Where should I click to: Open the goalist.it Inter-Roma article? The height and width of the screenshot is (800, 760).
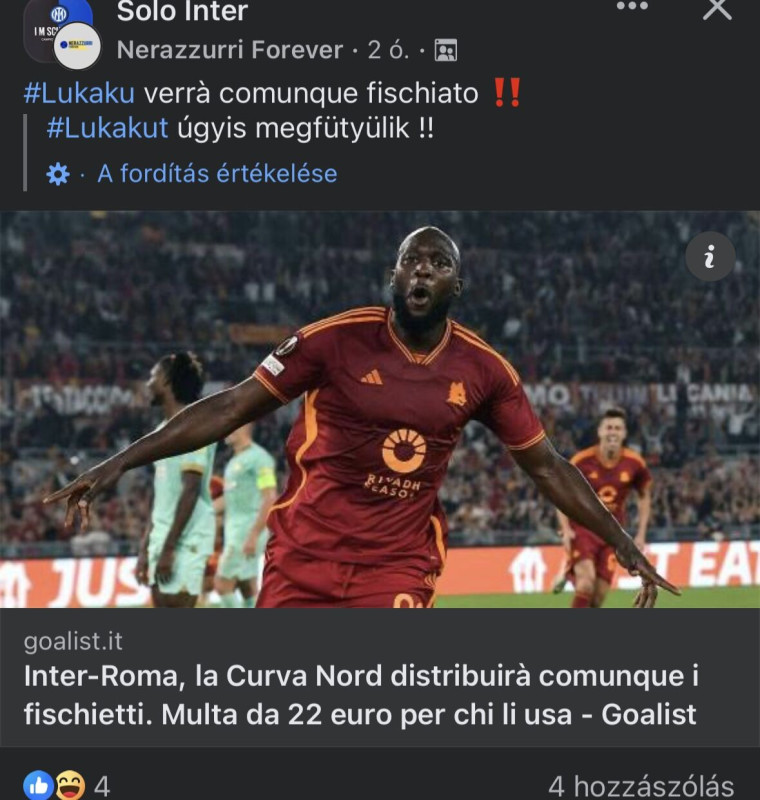pyautogui.click(x=360, y=695)
